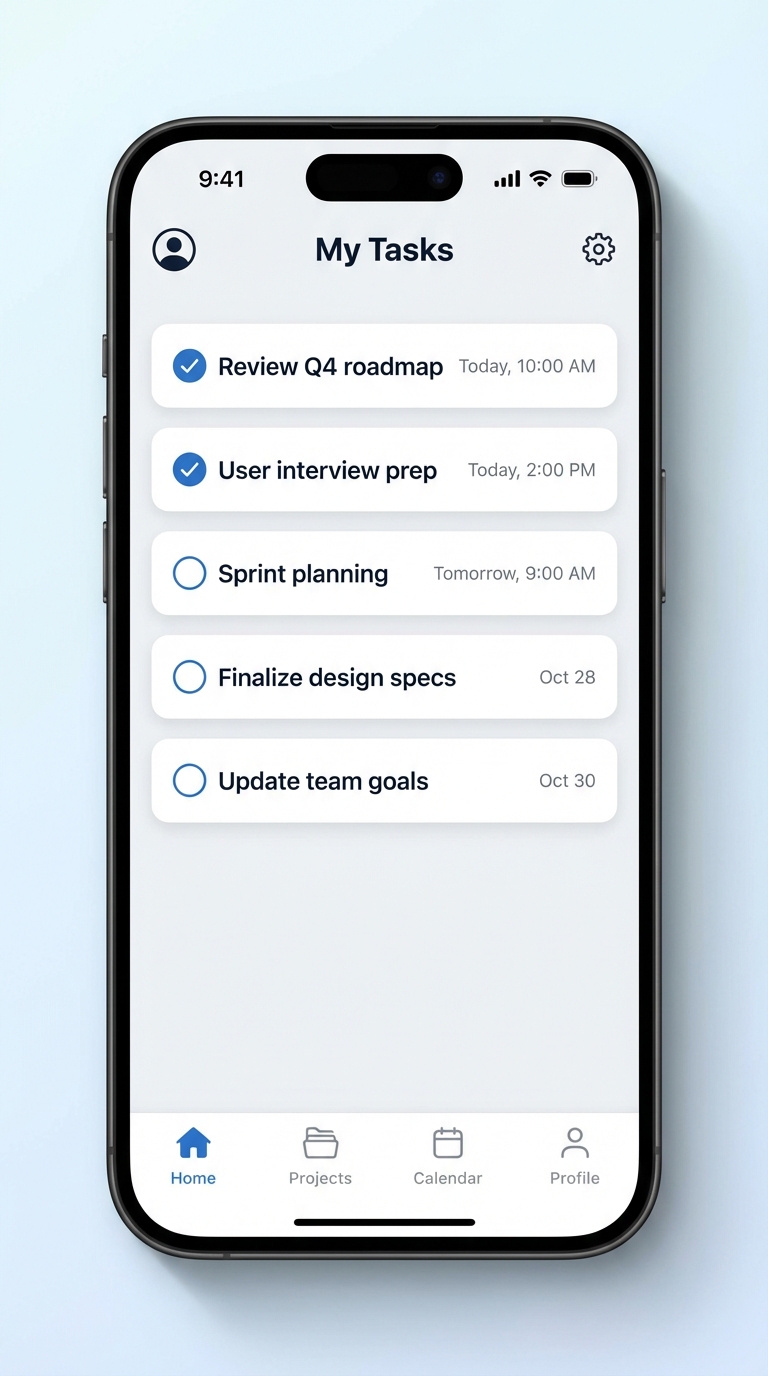Tick the Update team goals checkbox
Viewport: 768px width, 1376px height.
click(189, 781)
